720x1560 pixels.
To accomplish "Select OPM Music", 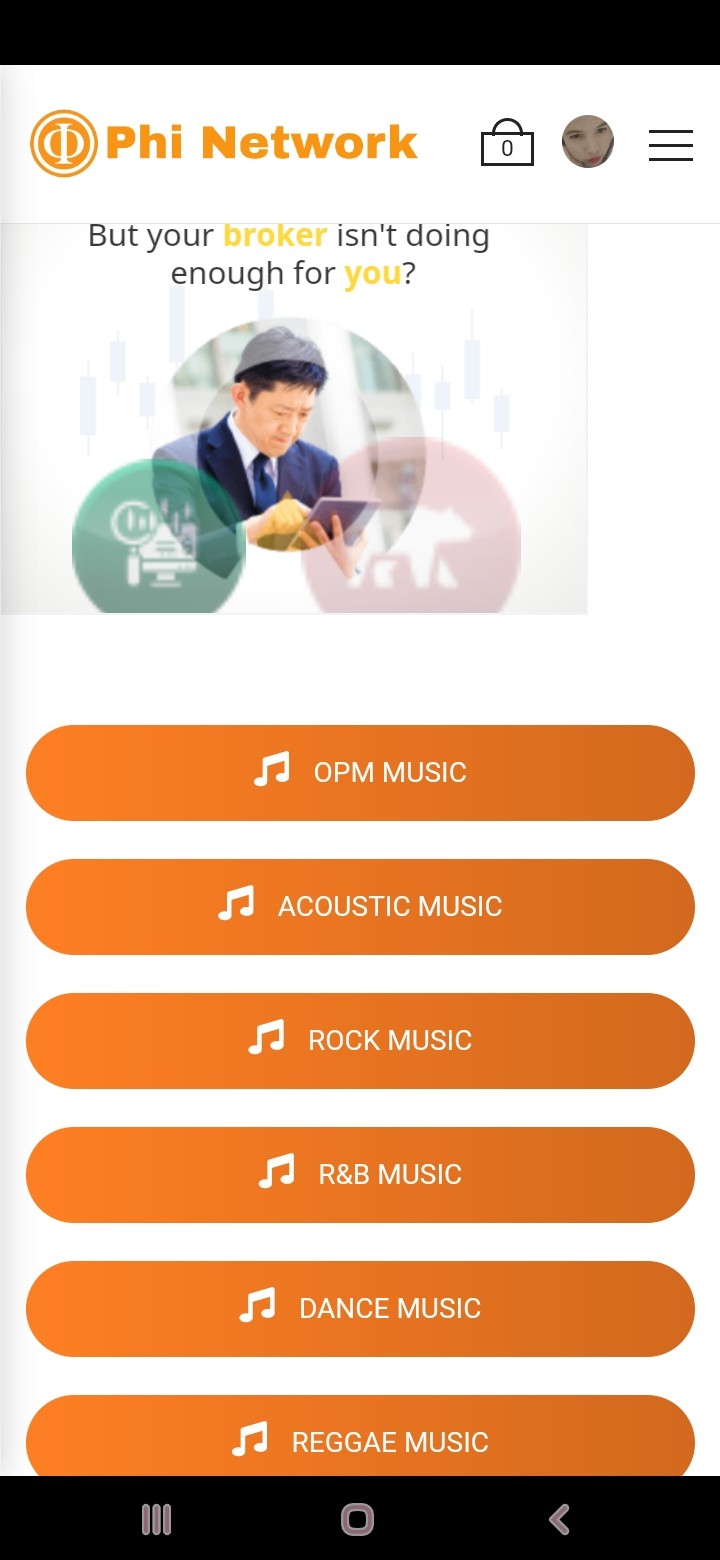I will (360, 773).
